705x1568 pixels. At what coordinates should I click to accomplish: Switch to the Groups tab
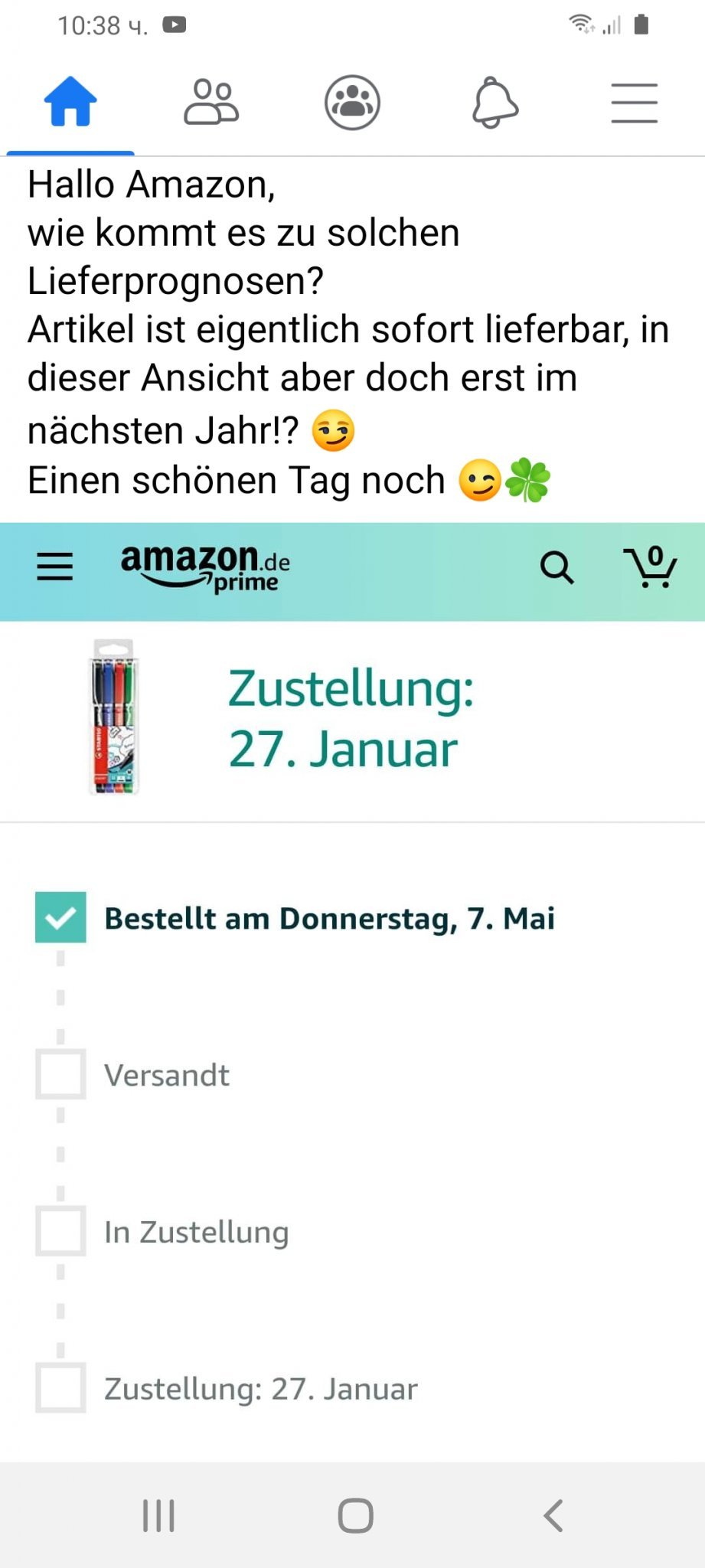pos(352,103)
